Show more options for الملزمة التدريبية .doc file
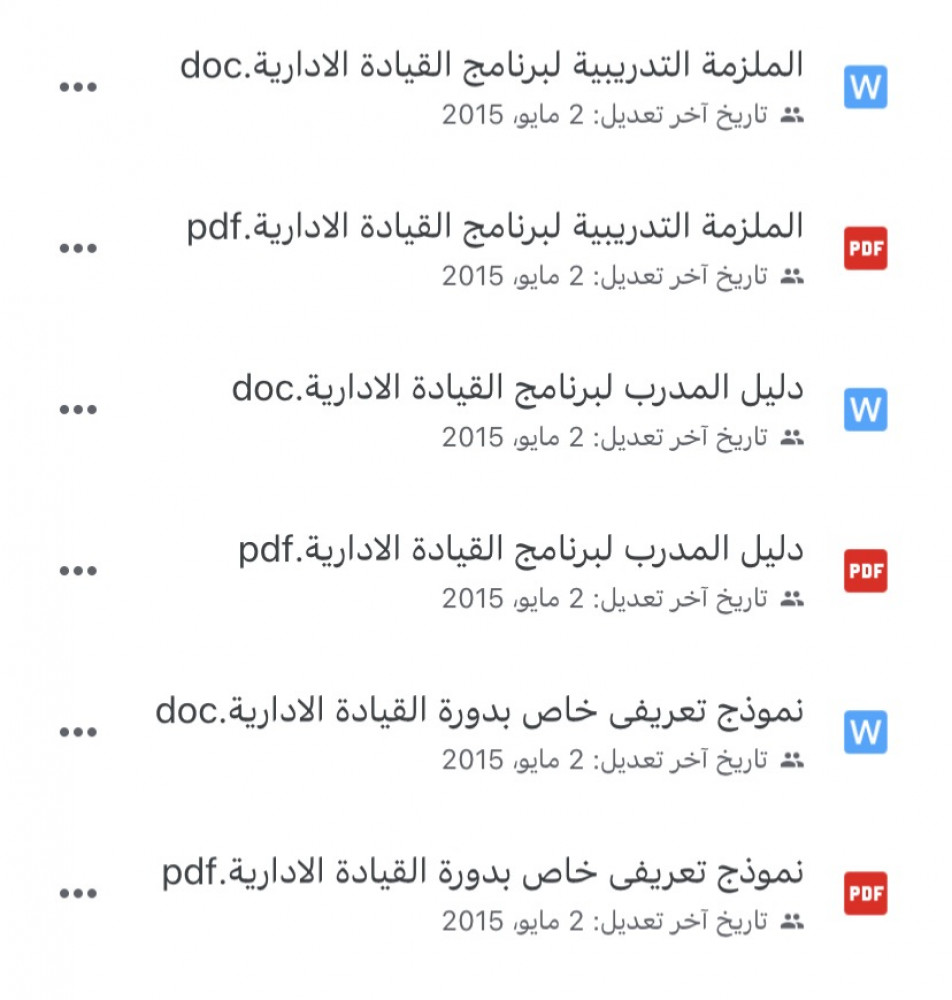Viewport: 952px width, 1000px height. [78, 87]
